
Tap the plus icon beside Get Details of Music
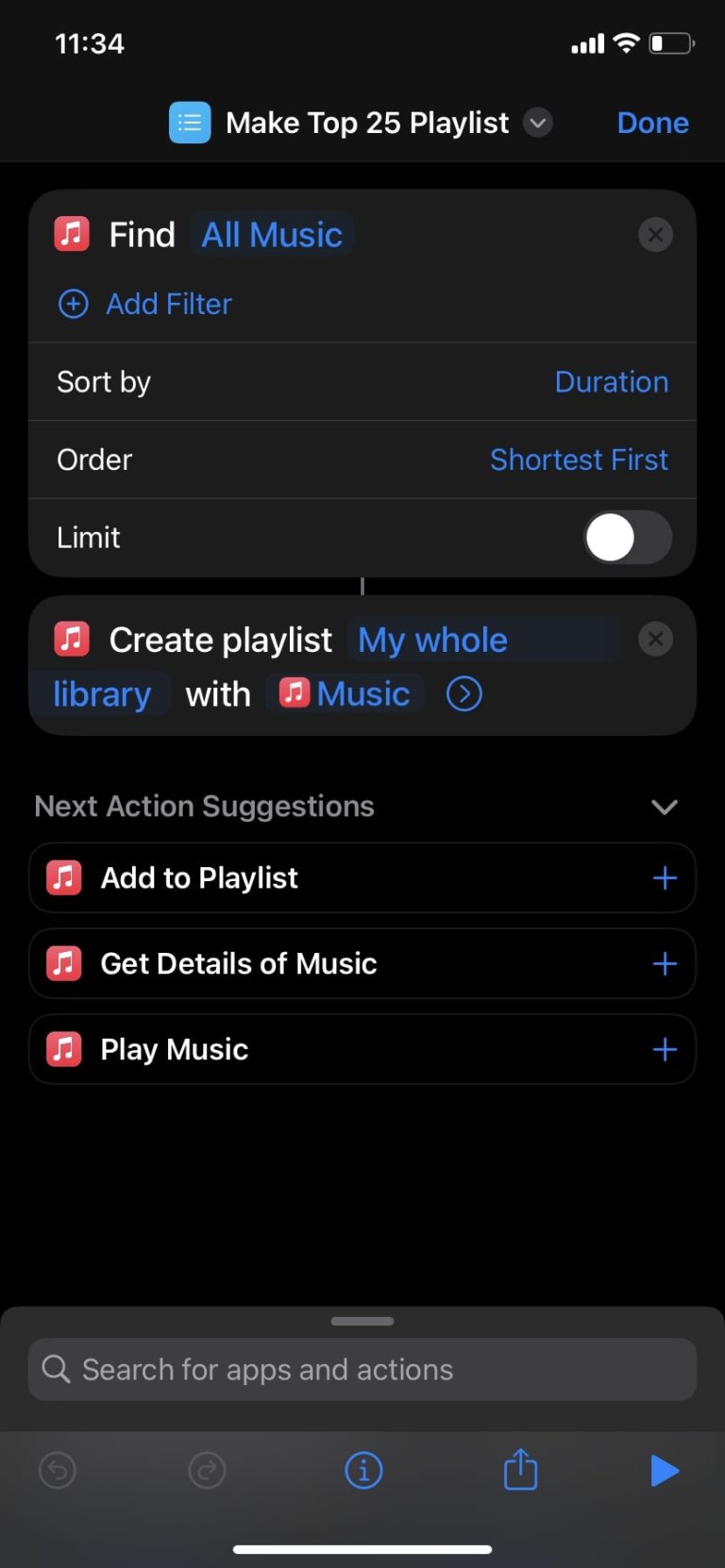[x=664, y=963]
